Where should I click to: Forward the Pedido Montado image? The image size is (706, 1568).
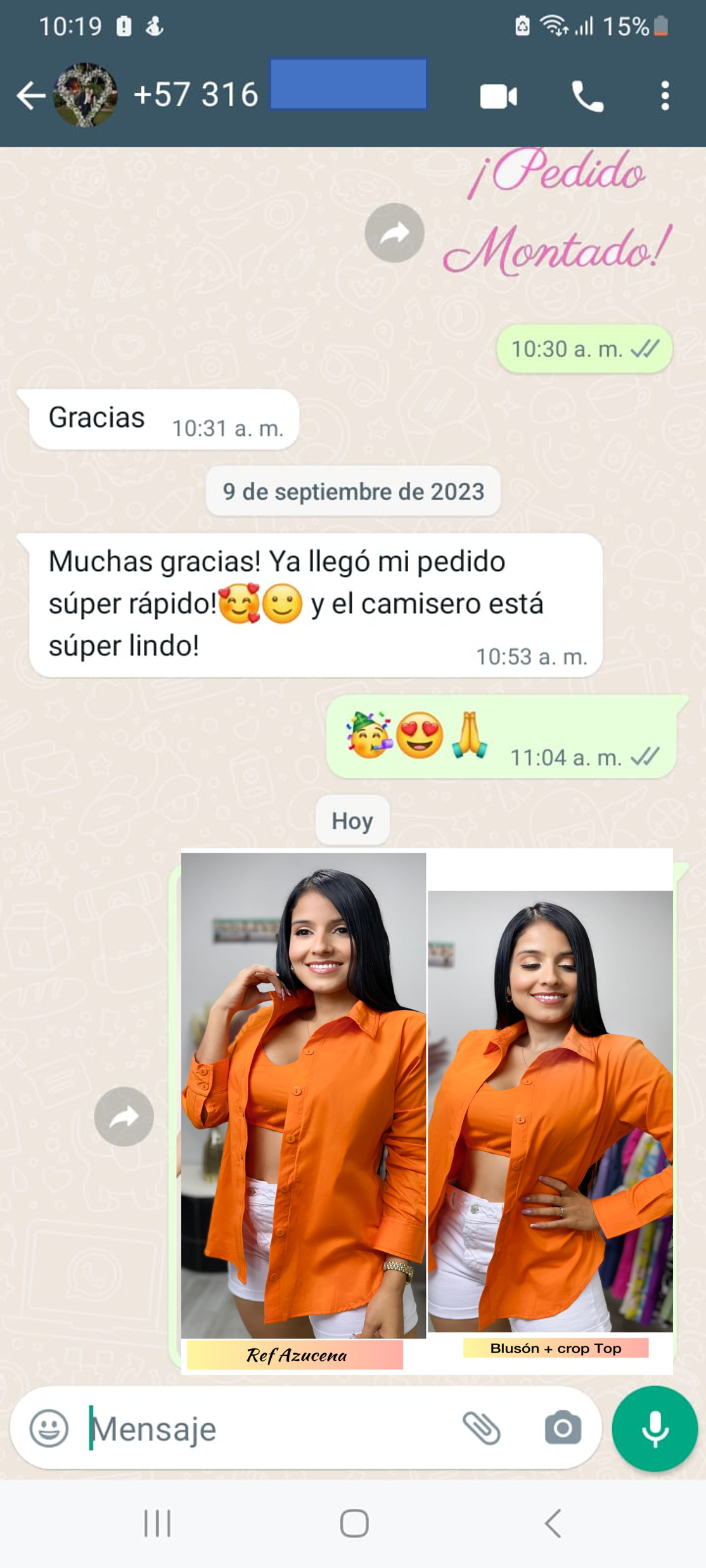[394, 233]
